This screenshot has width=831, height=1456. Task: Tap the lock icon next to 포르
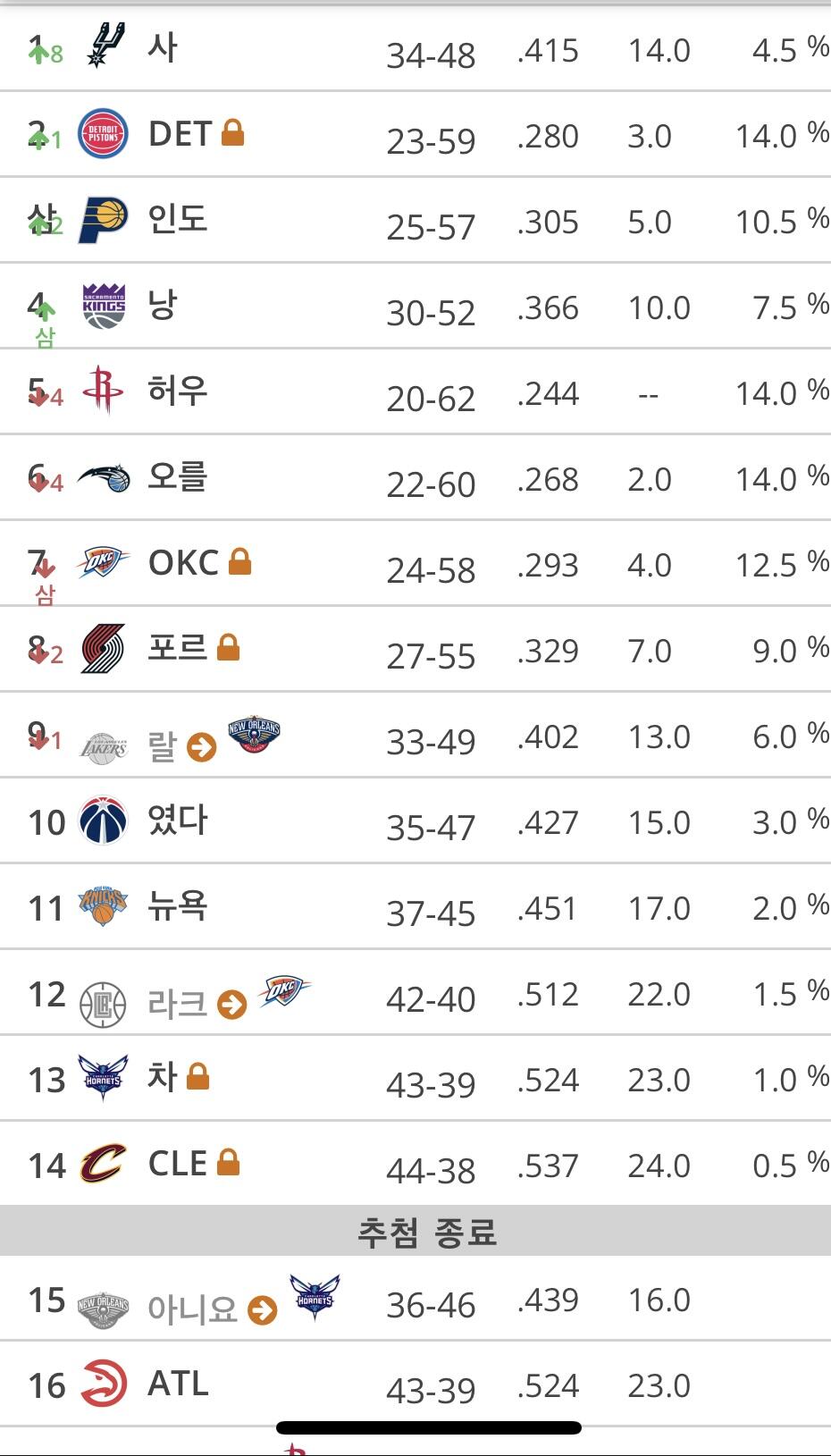(229, 648)
